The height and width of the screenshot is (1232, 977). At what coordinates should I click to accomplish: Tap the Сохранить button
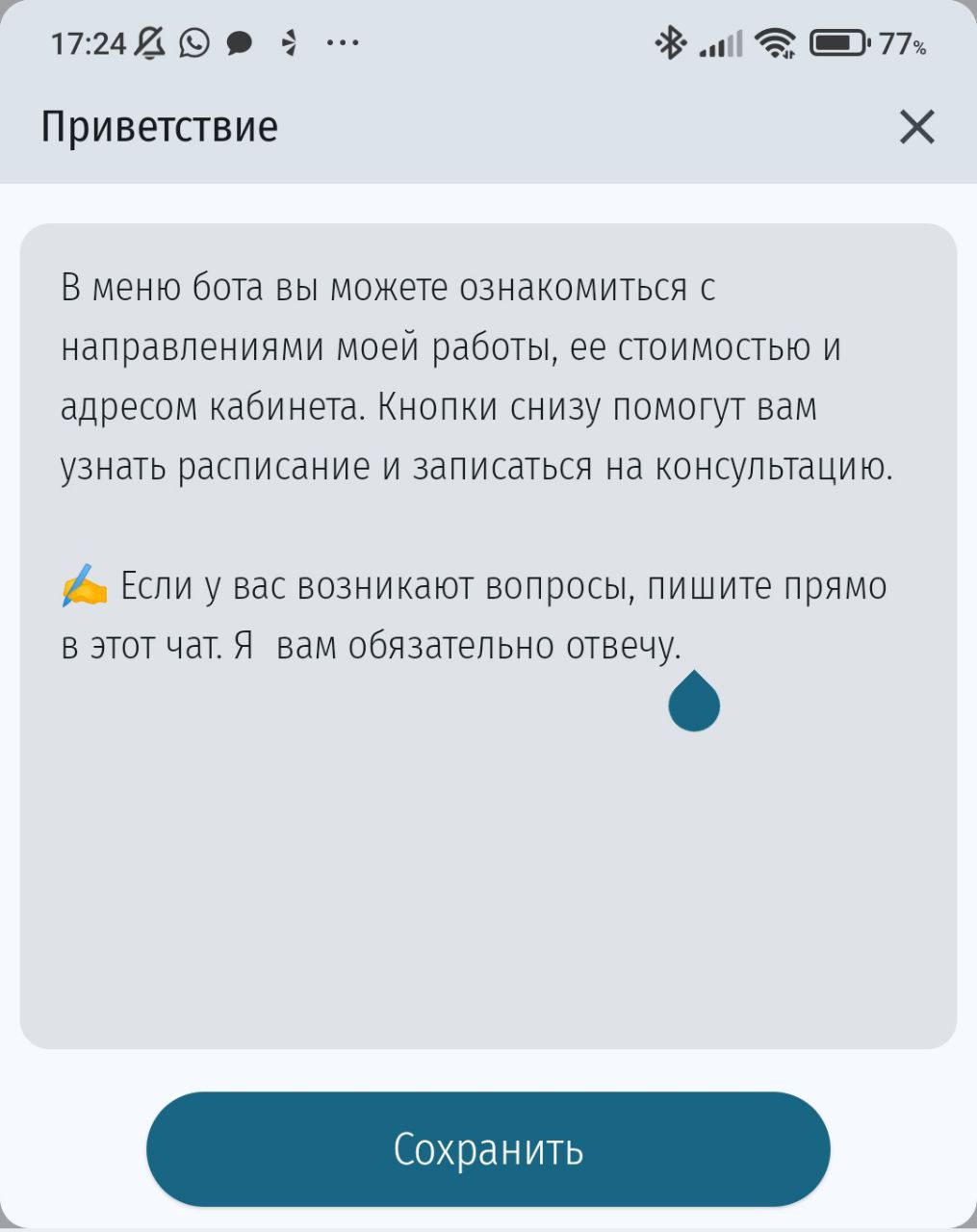pos(488,1148)
